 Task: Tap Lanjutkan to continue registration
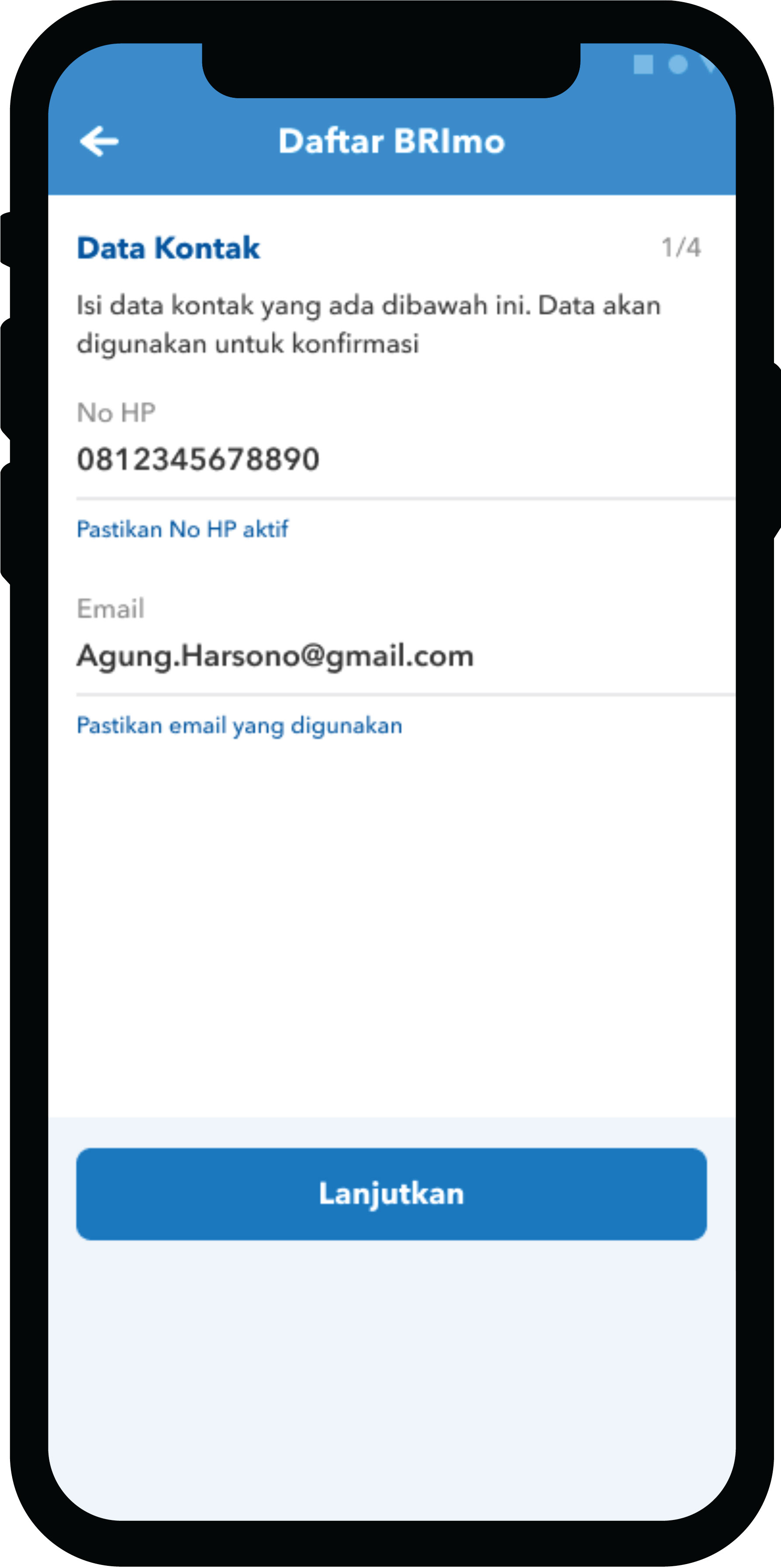pos(391,1193)
